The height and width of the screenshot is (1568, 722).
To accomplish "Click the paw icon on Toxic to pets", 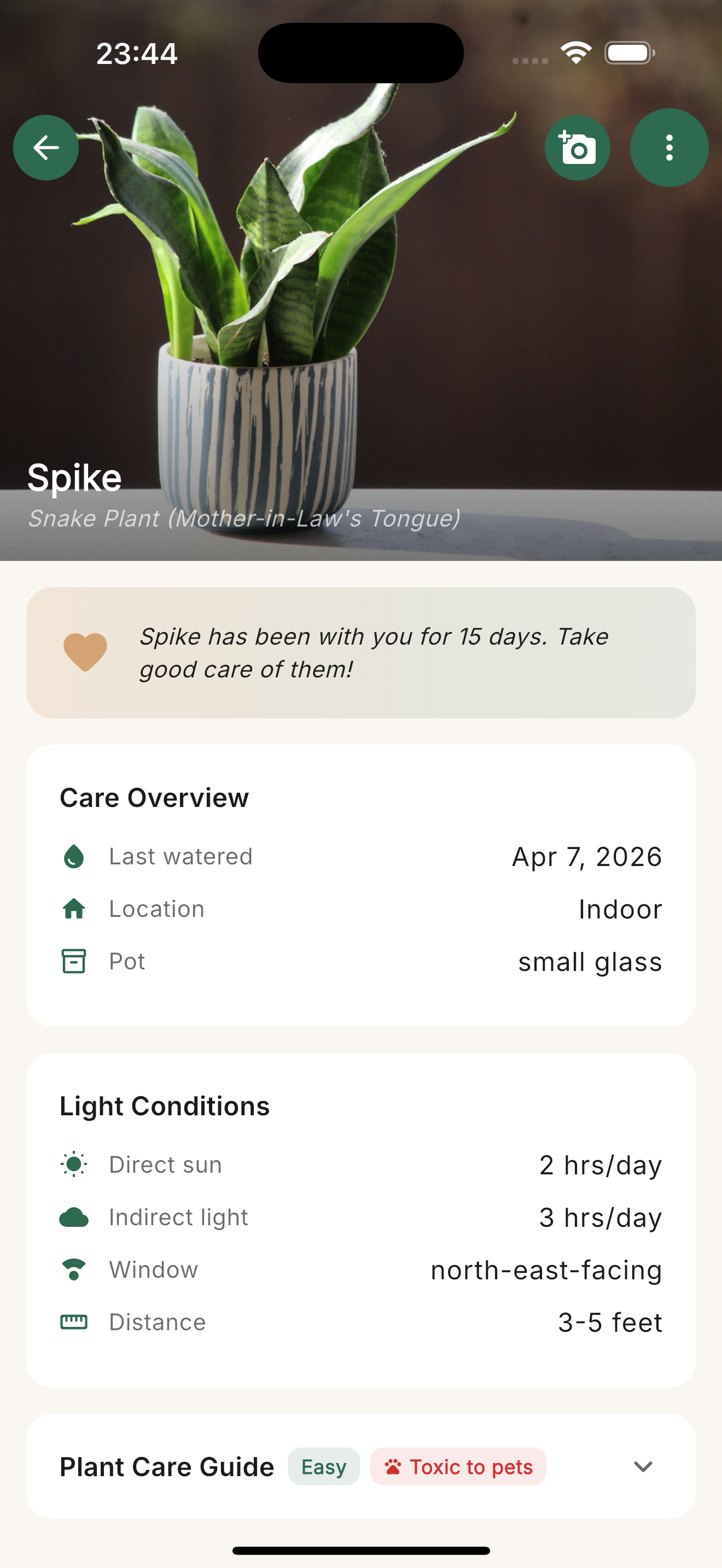I will click(394, 1466).
